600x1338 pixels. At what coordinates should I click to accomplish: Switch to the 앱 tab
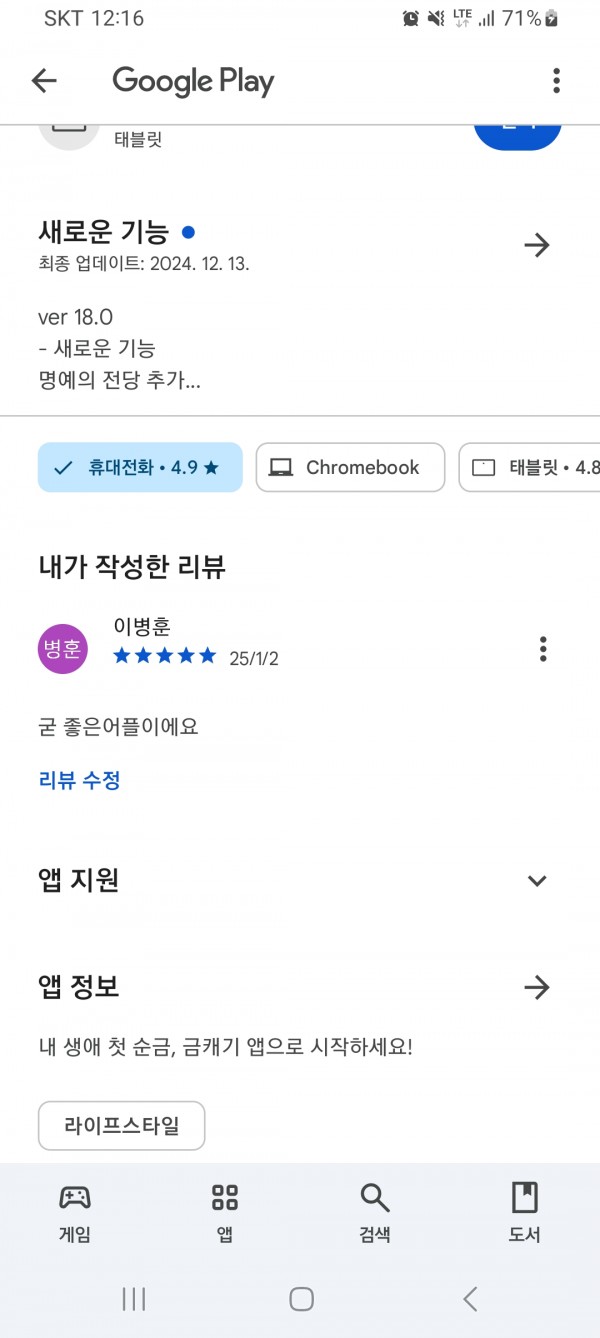(x=225, y=1212)
